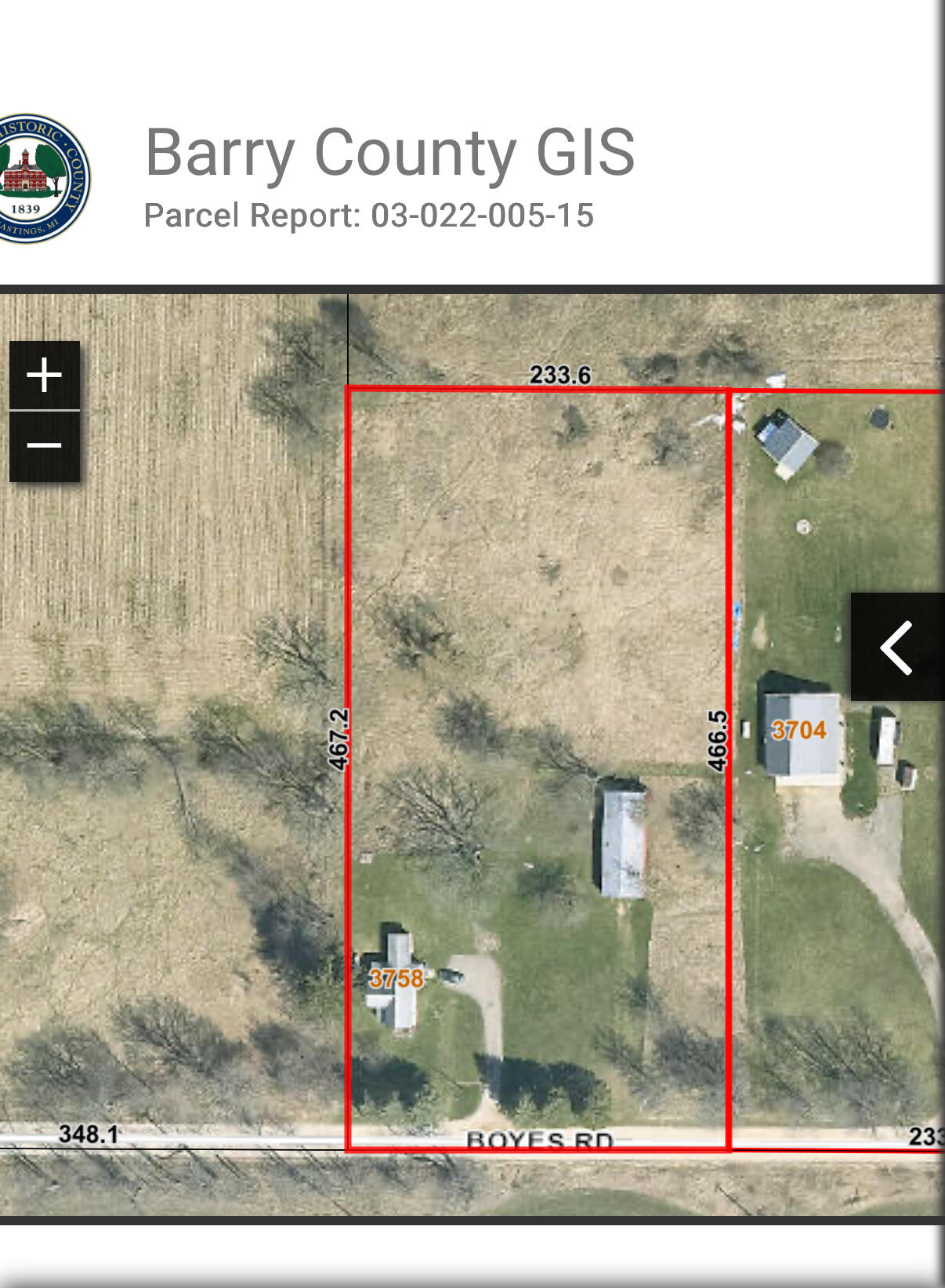Zoom in on the parcel map
Viewport: 945px width, 1288px height.
point(44,375)
